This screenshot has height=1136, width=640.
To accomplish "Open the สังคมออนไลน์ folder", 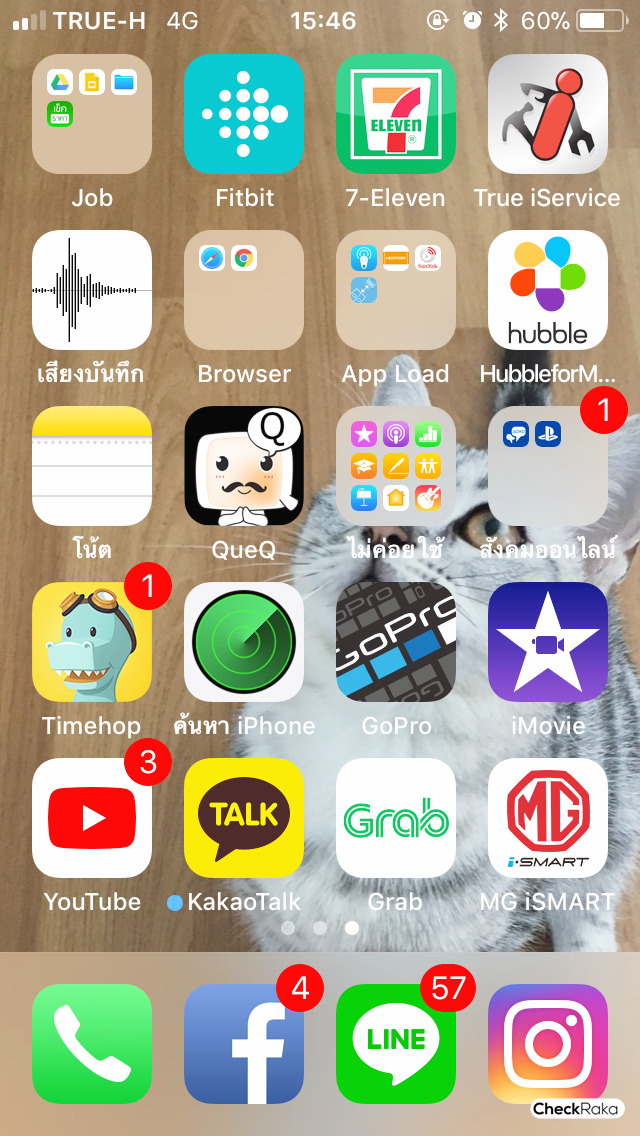I will (548, 466).
